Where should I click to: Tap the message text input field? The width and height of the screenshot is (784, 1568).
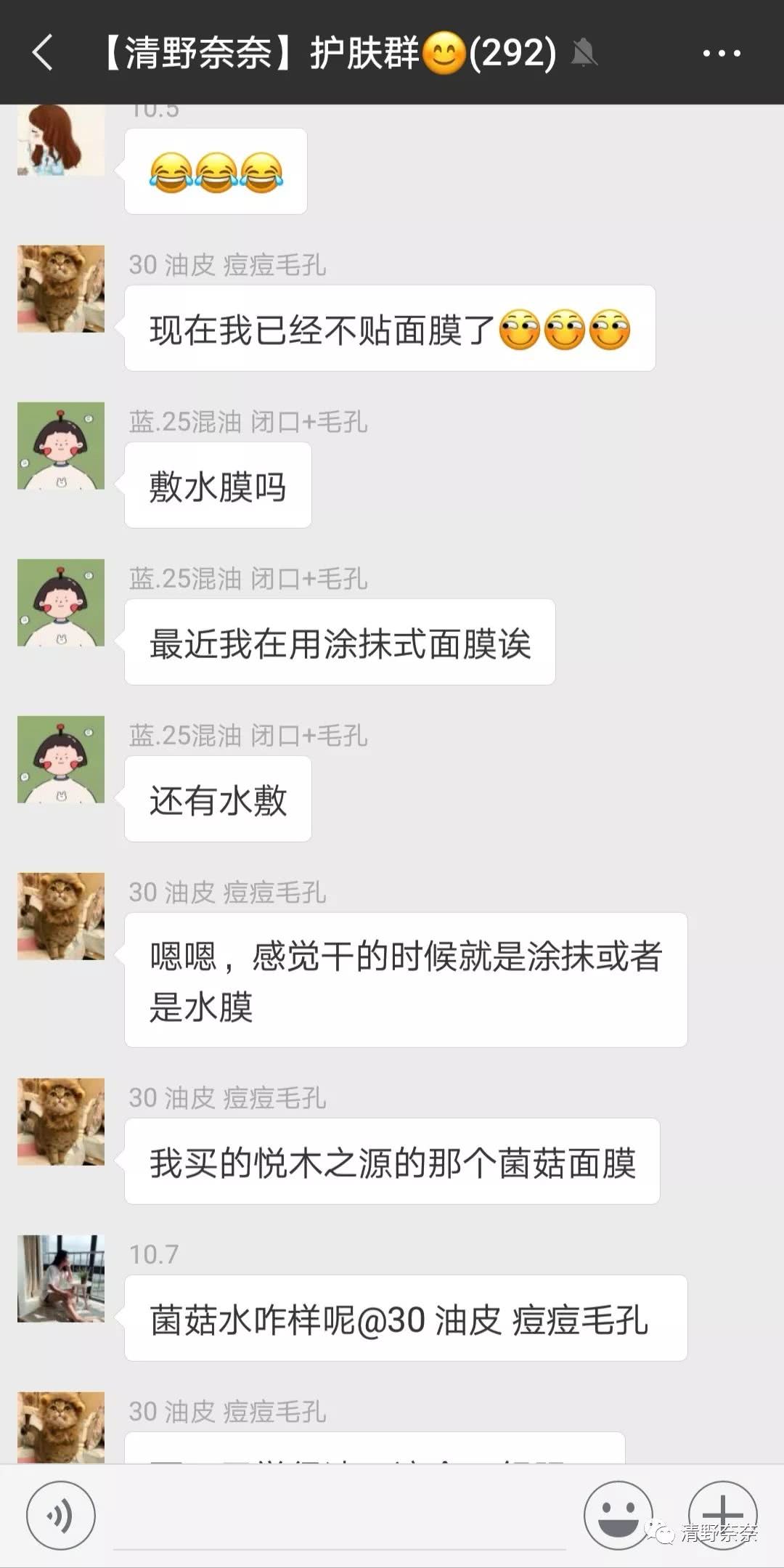click(x=340, y=1516)
